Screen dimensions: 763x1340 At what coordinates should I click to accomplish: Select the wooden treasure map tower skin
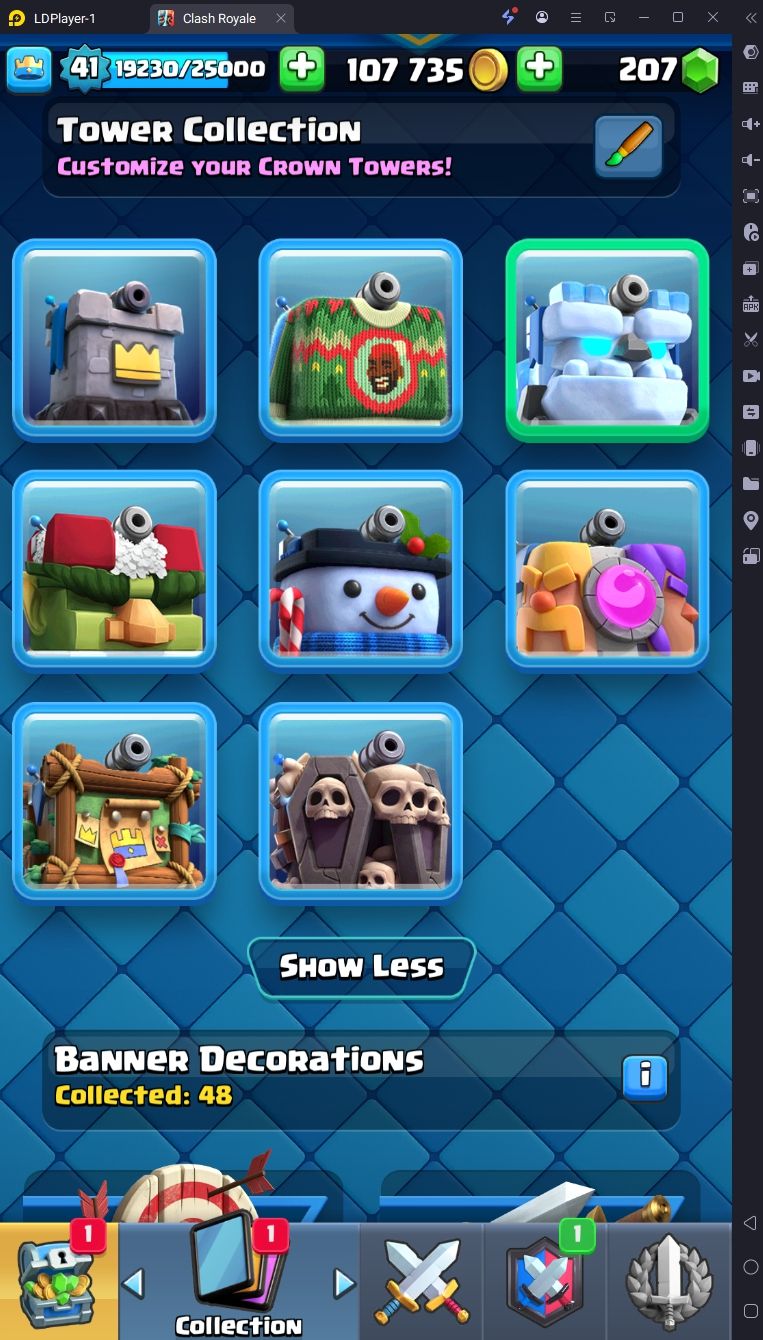tap(115, 801)
